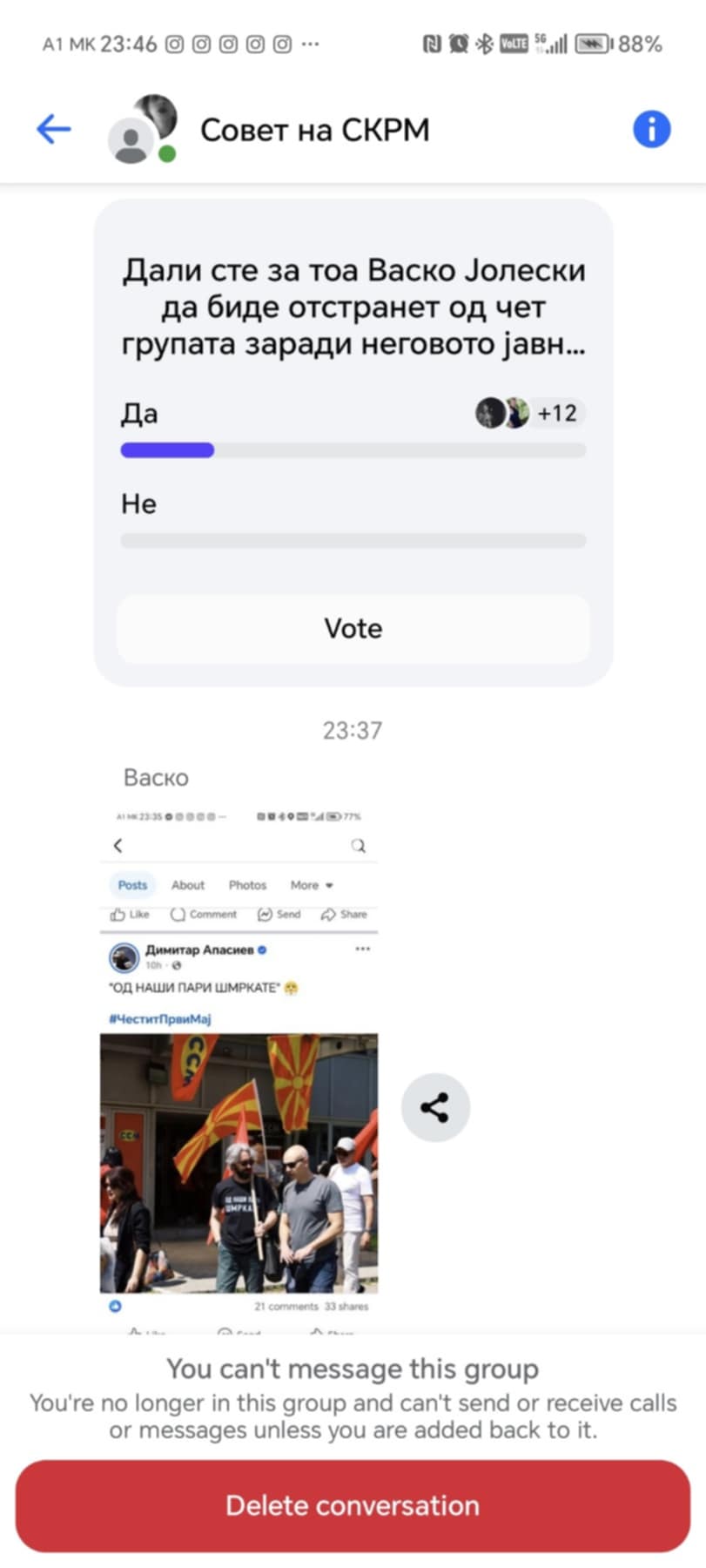Open group info icon
Screen dimensions: 706x1568
651,130
